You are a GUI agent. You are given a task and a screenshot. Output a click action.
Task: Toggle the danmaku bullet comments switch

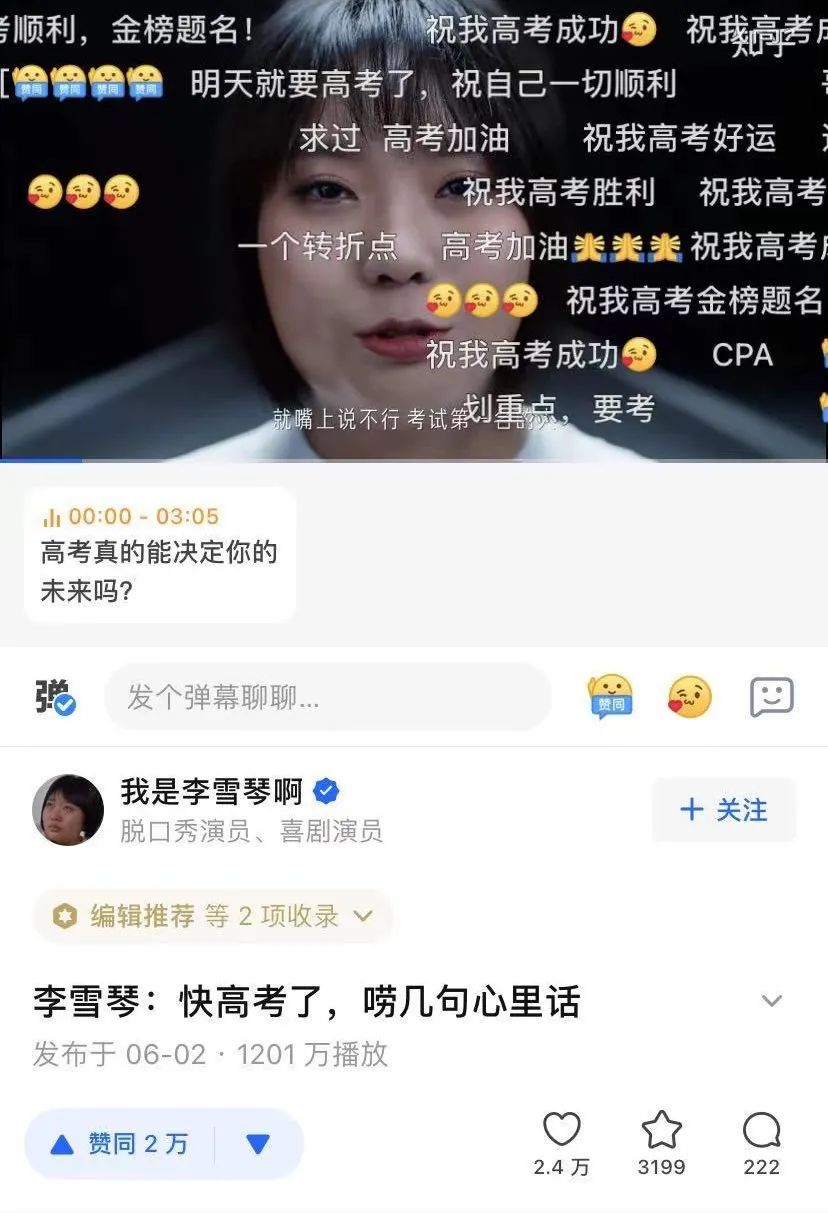[x=55, y=697]
